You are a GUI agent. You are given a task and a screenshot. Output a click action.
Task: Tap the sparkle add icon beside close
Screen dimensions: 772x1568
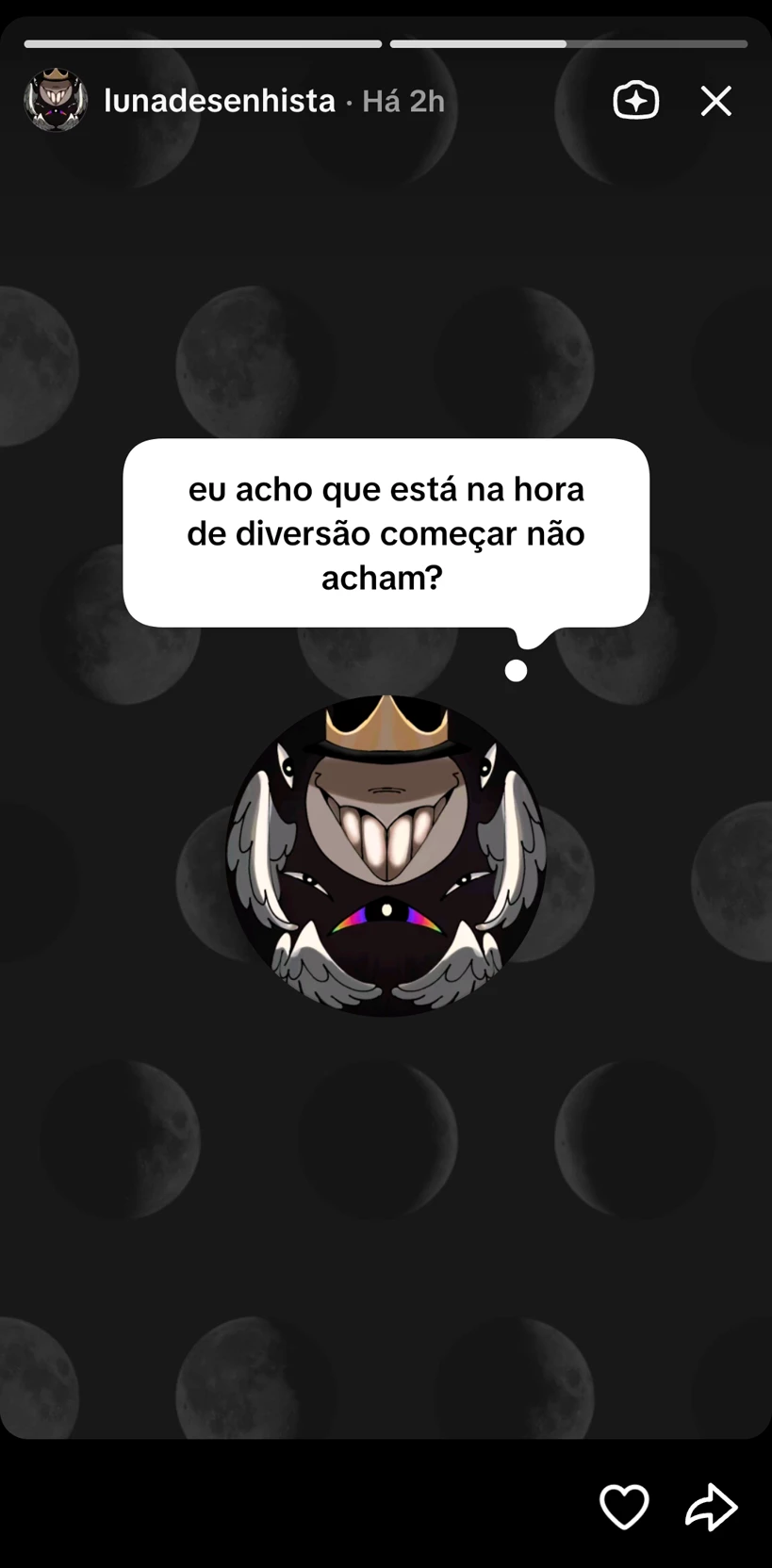pyautogui.click(x=635, y=101)
